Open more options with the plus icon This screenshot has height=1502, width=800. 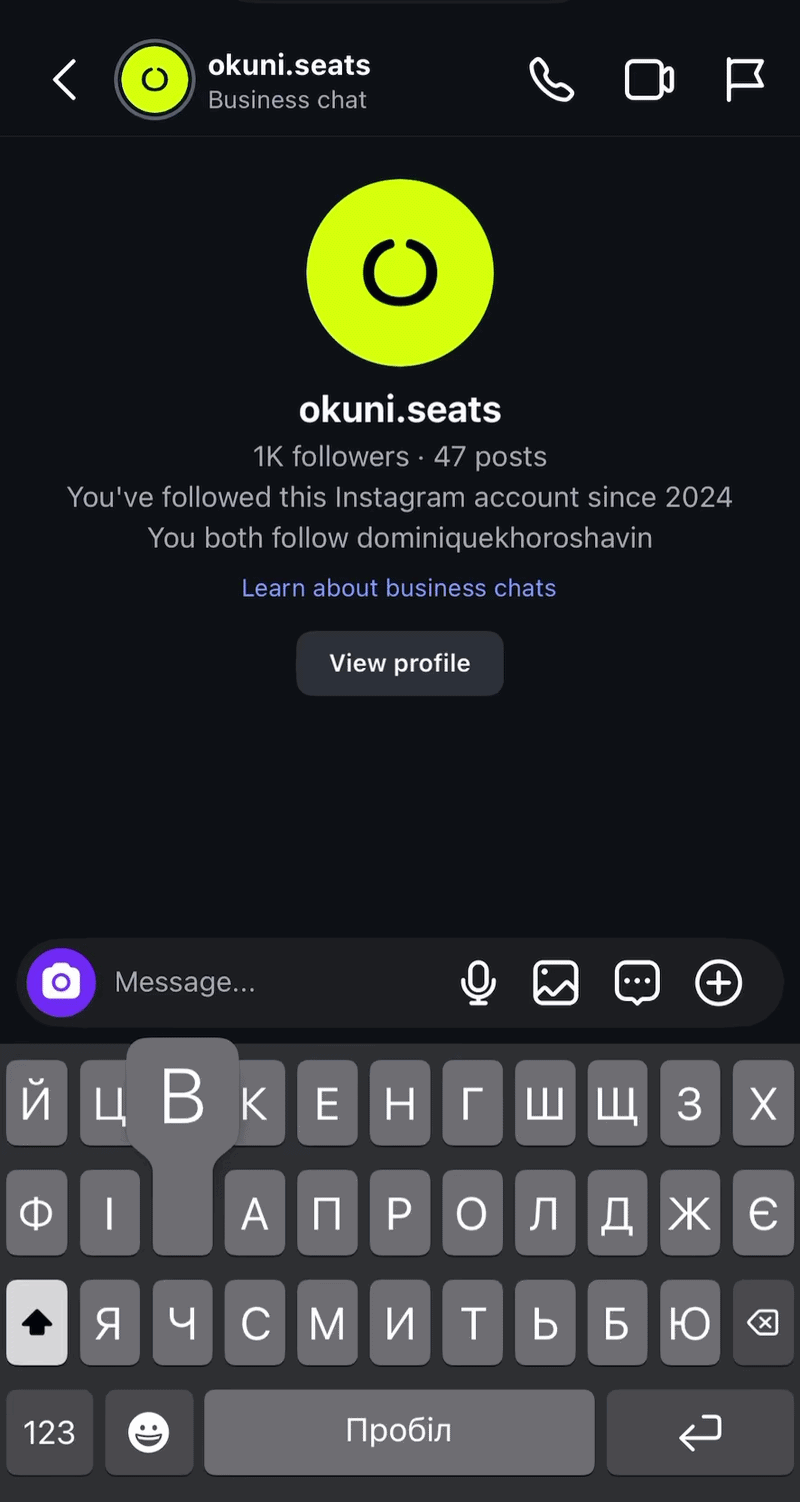click(x=718, y=982)
